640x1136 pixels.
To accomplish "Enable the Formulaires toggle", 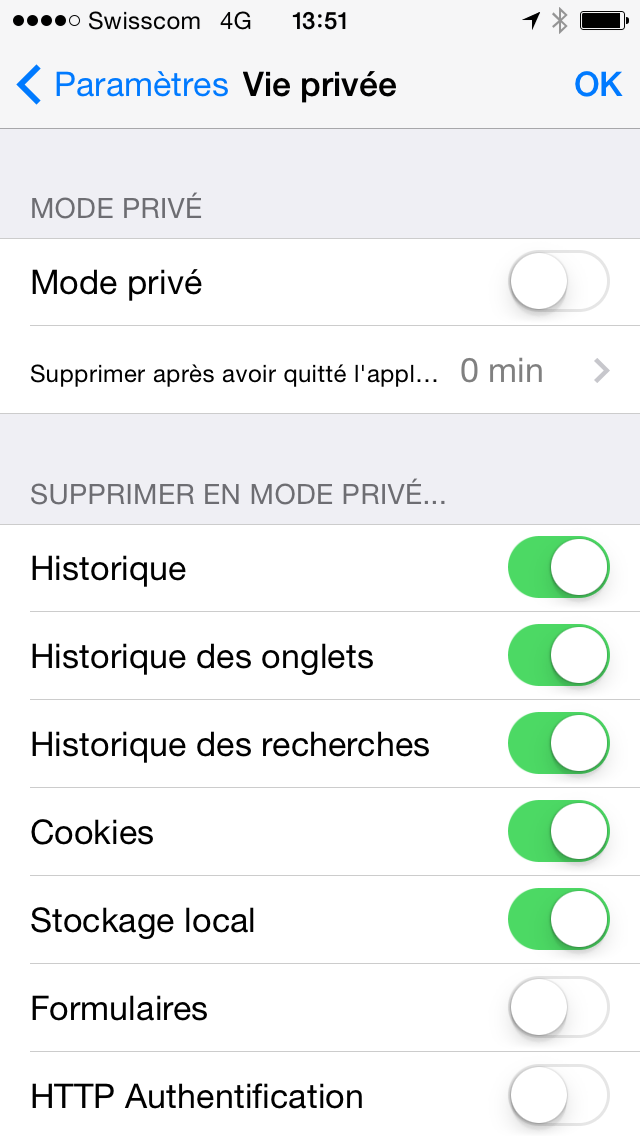I will click(x=559, y=1007).
